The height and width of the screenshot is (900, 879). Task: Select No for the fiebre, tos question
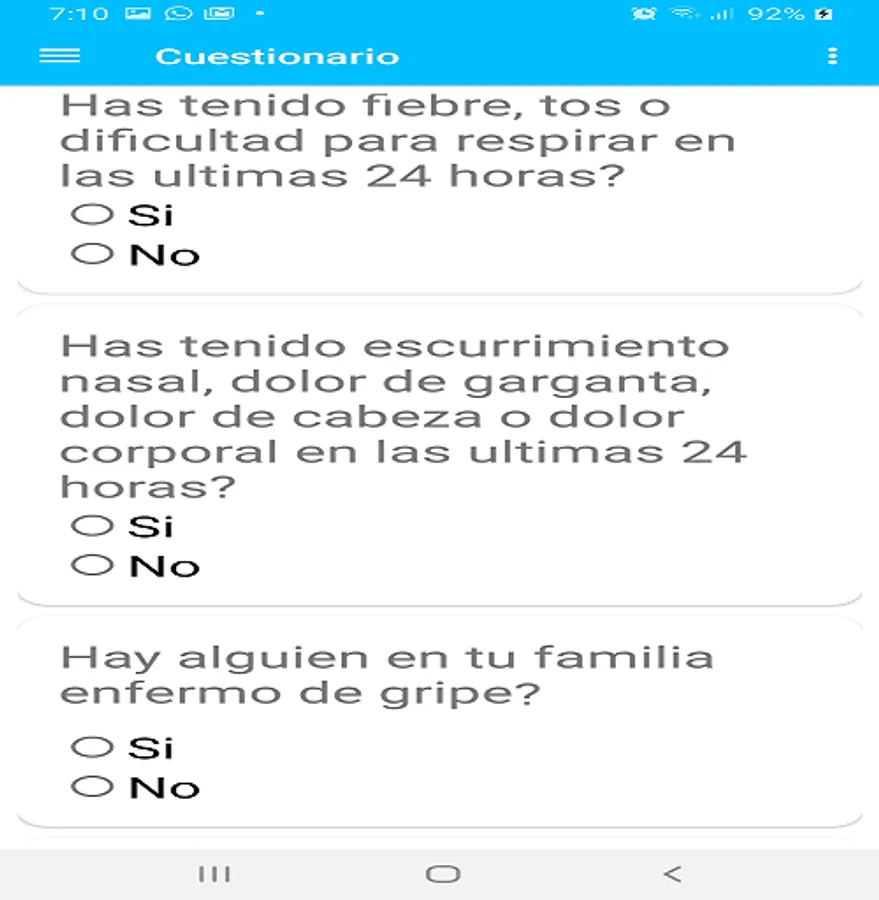(93, 254)
